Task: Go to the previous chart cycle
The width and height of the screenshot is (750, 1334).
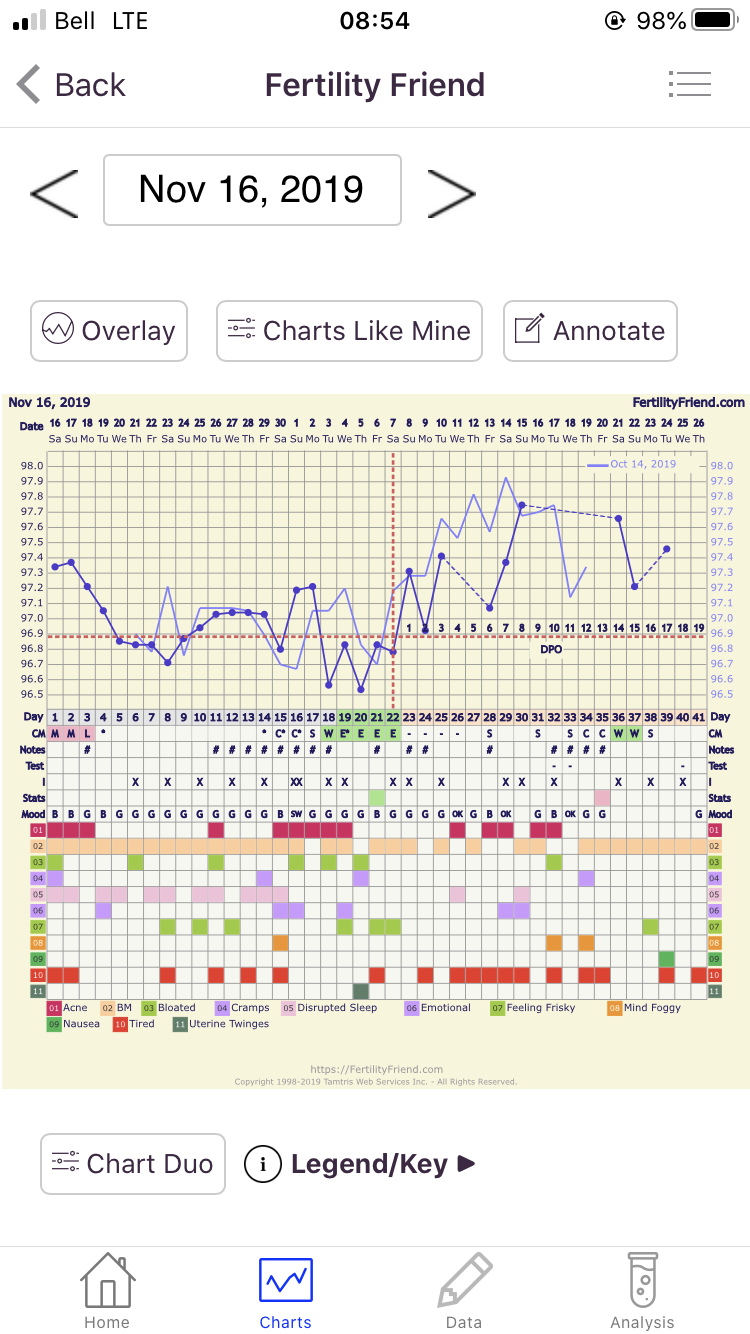Action: tap(54, 193)
